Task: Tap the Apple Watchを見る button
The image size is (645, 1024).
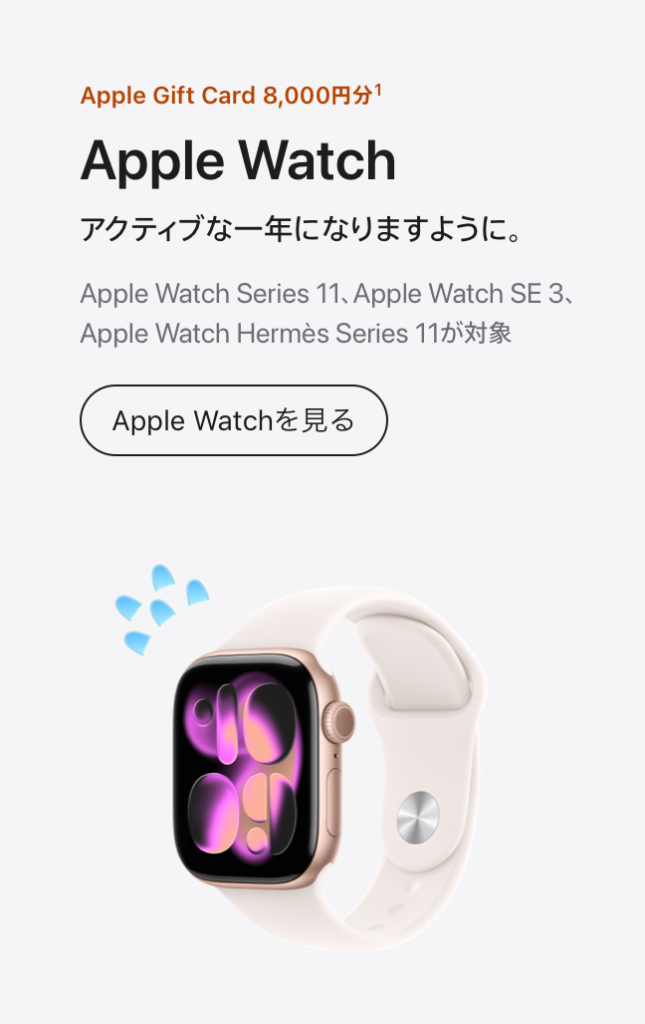Action: click(x=233, y=421)
